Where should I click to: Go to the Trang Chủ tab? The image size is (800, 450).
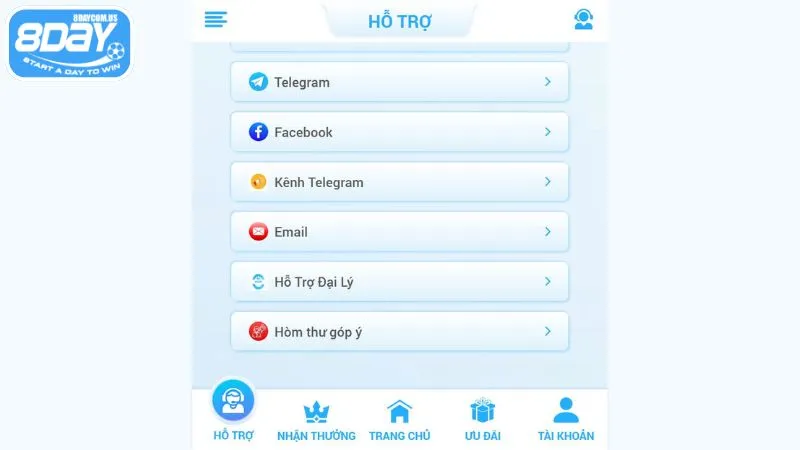(x=399, y=420)
